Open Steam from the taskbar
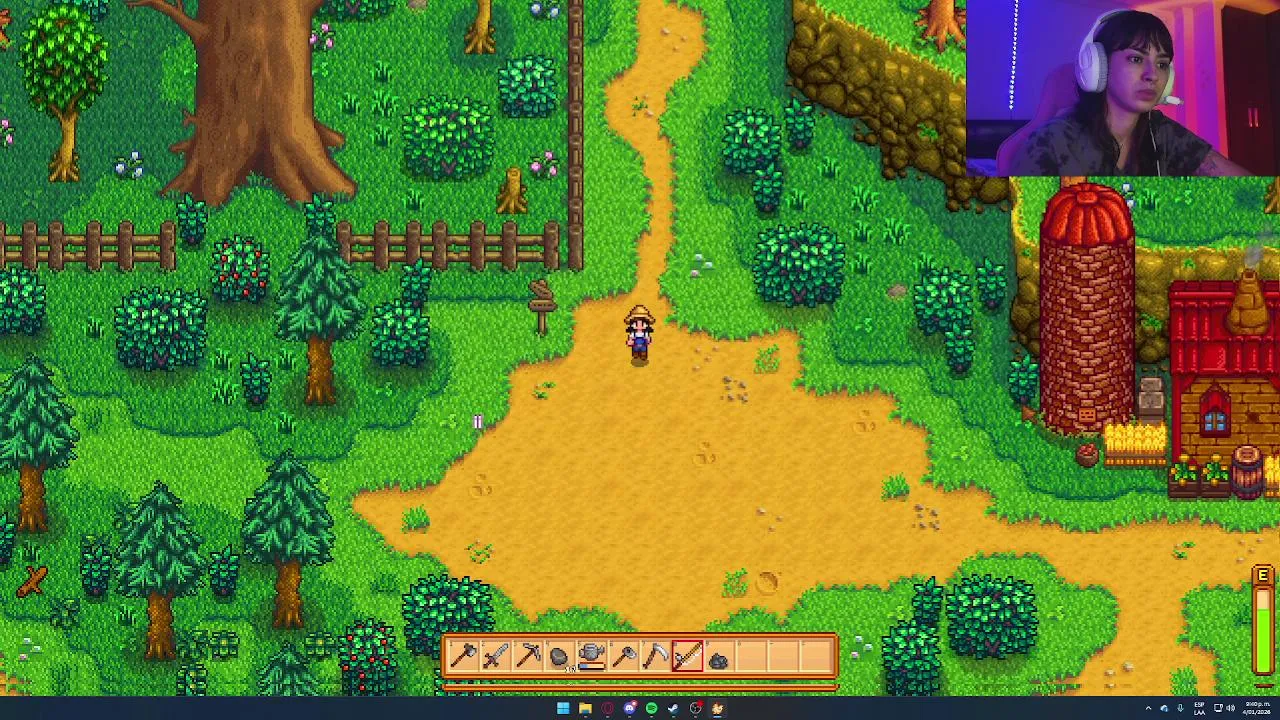This screenshot has height=720, width=1280. [x=673, y=708]
